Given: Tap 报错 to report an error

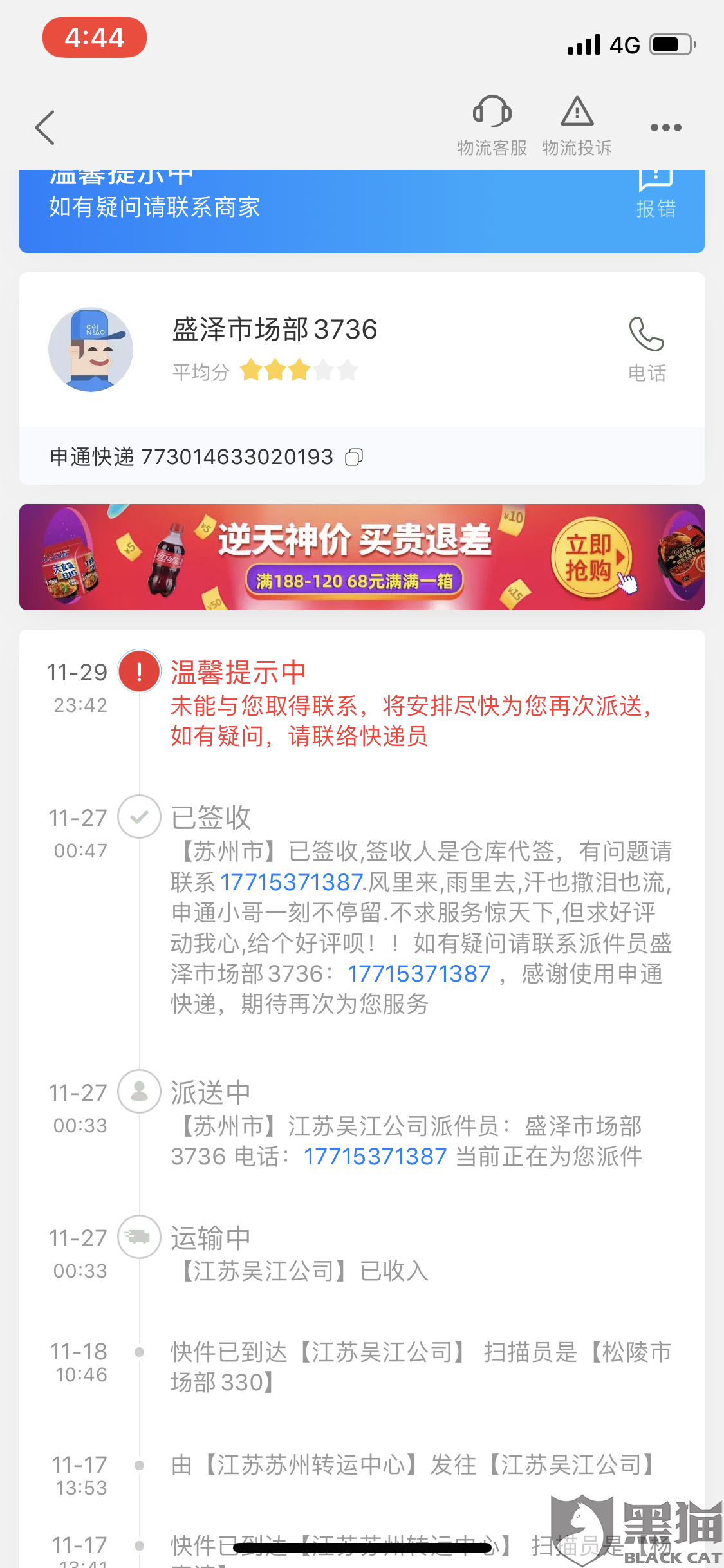Looking at the screenshot, I should pyautogui.click(x=655, y=193).
